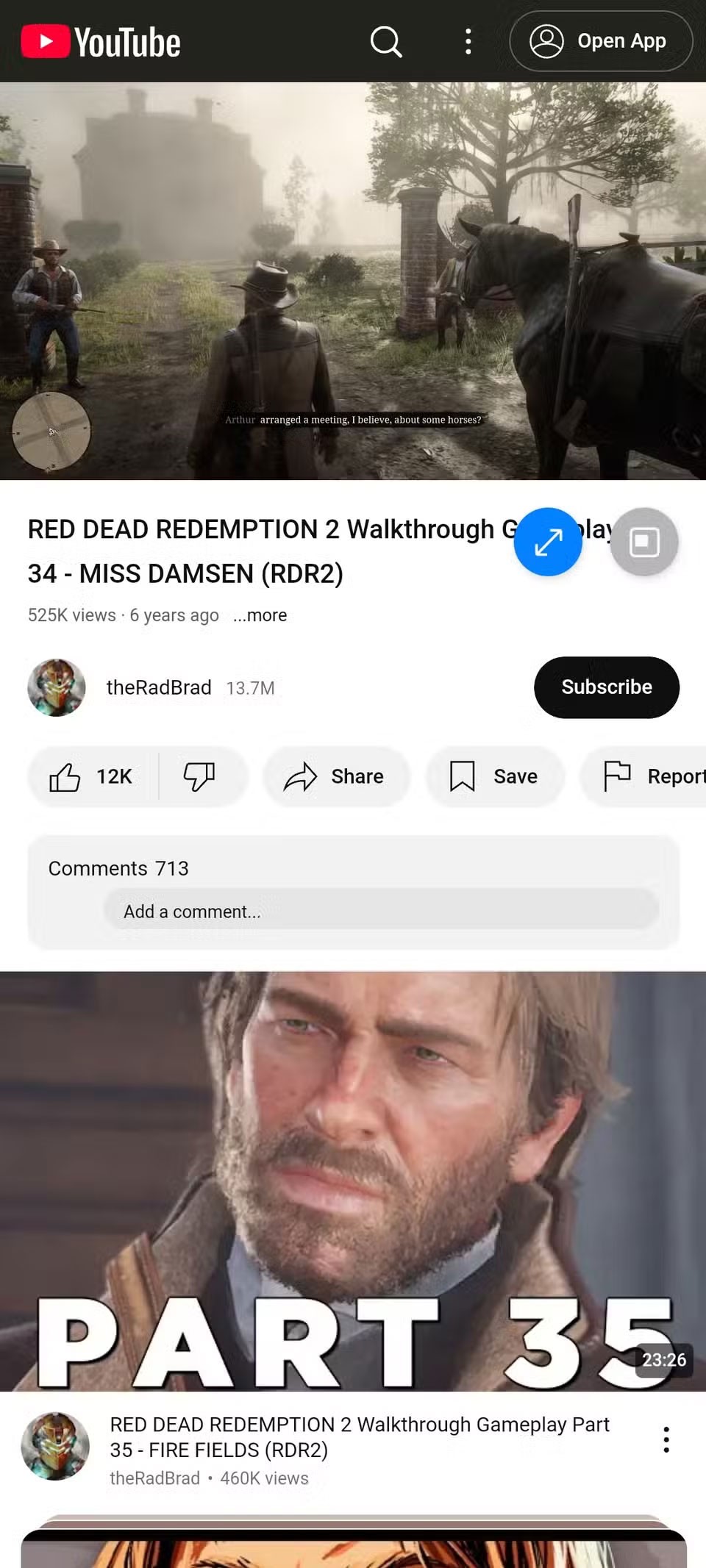Viewport: 706px width, 1568px height.
Task: Tap the gray floating window button
Action: (644, 543)
